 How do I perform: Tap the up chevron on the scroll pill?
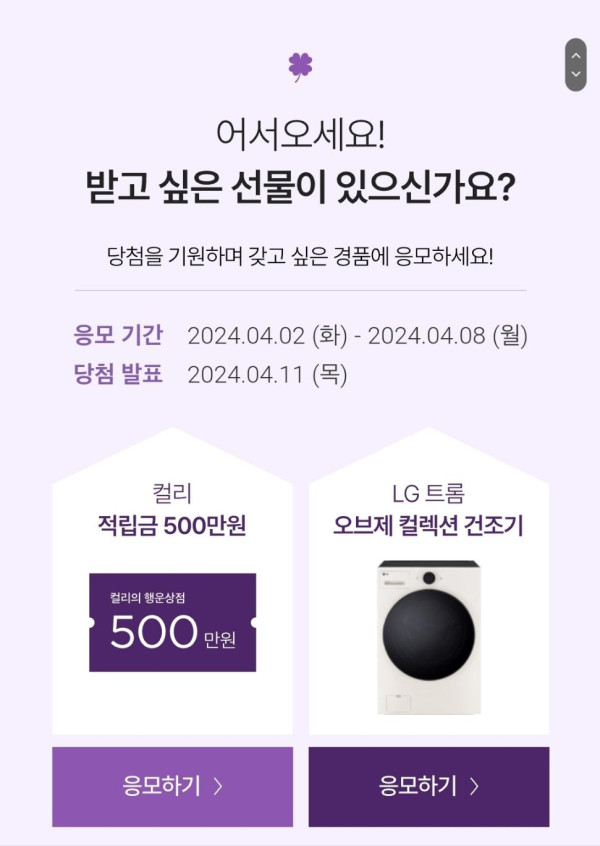(575, 55)
